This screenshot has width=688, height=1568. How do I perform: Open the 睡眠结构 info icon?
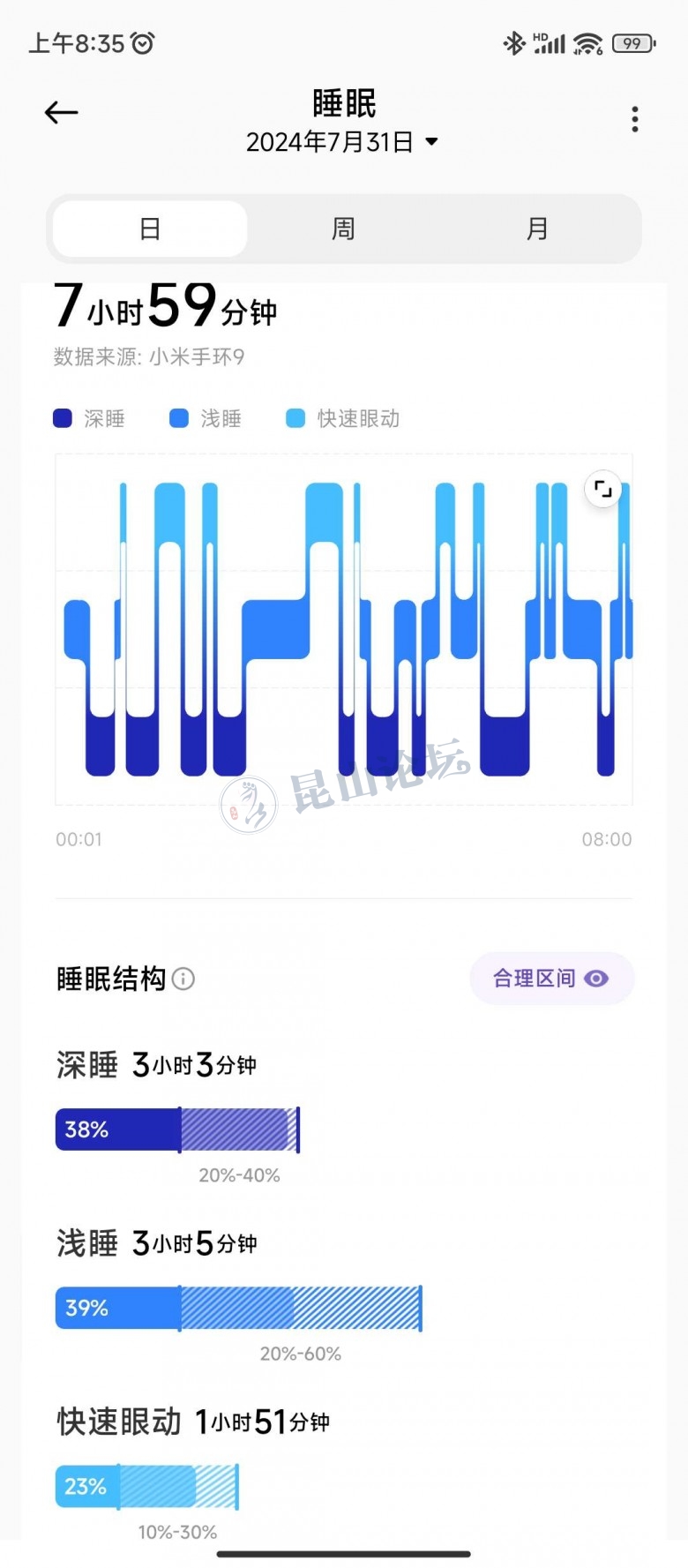[183, 979]
